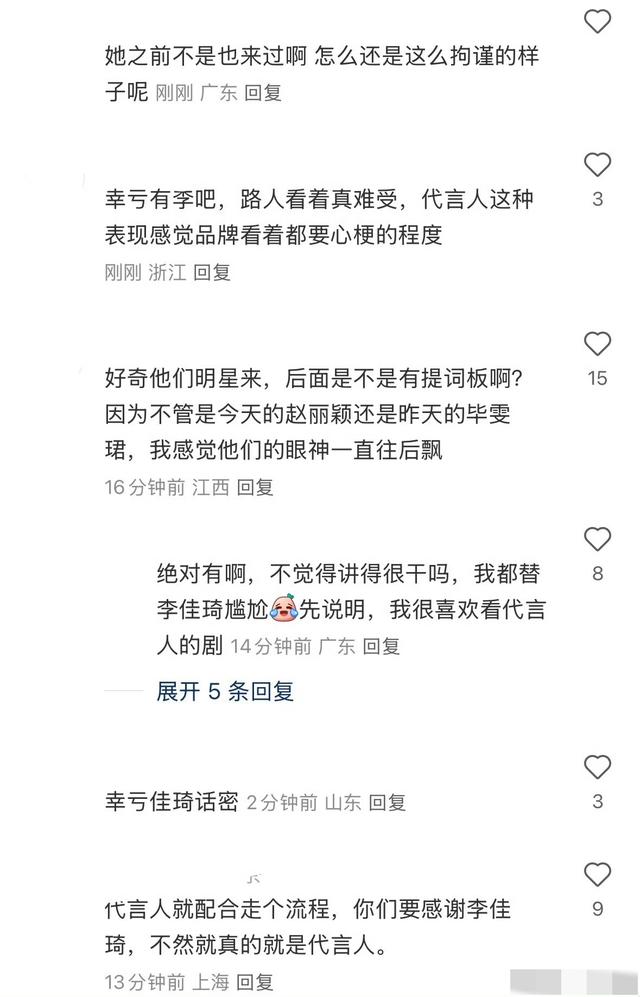Reply to the 上海 comment about 走个流程
Image resolution: width=640 pixels, height=997 pixels.
point(255,981)
